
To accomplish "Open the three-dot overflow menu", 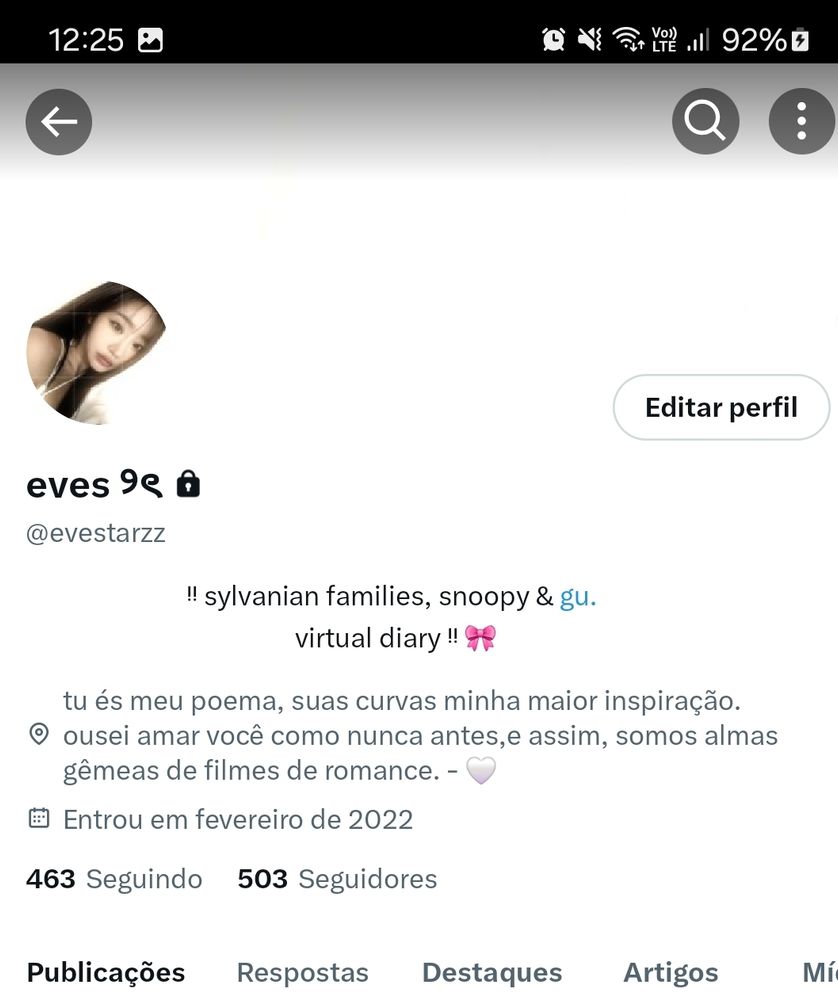I will point(802,121).
